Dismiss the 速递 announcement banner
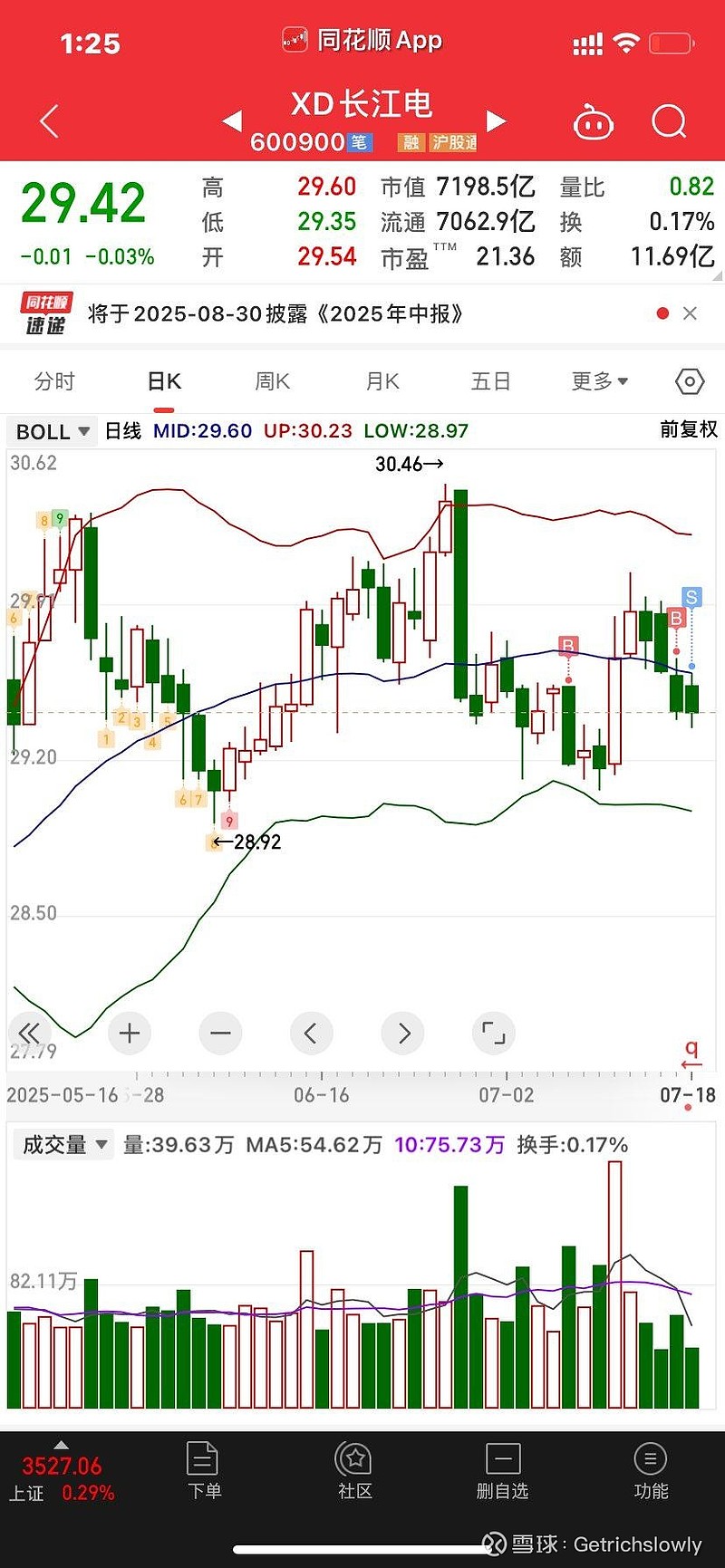 point(690,313)
